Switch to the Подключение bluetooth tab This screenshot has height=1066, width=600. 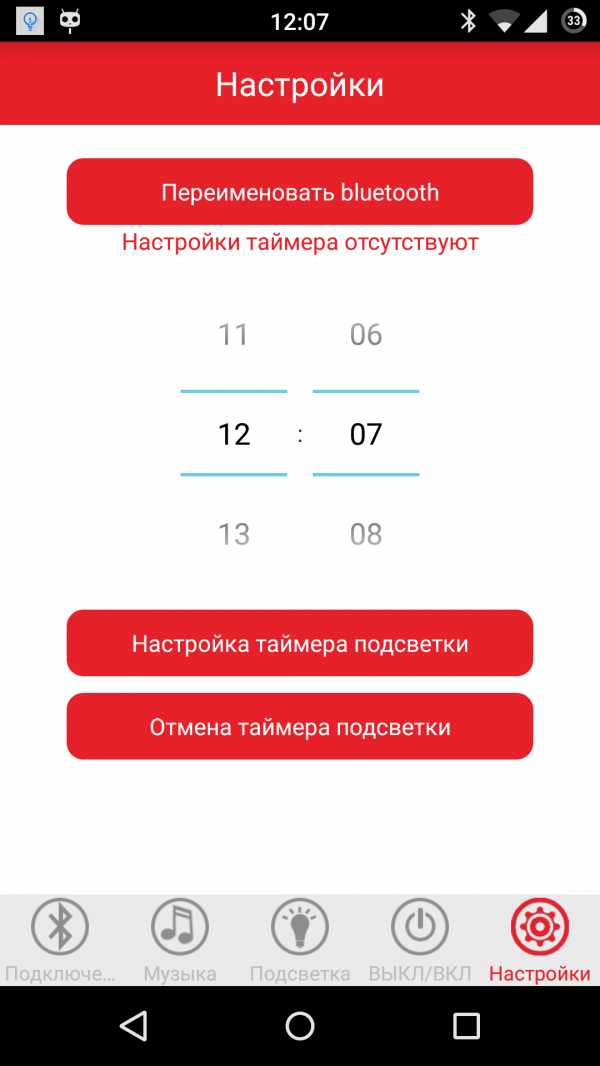point(60,940)
